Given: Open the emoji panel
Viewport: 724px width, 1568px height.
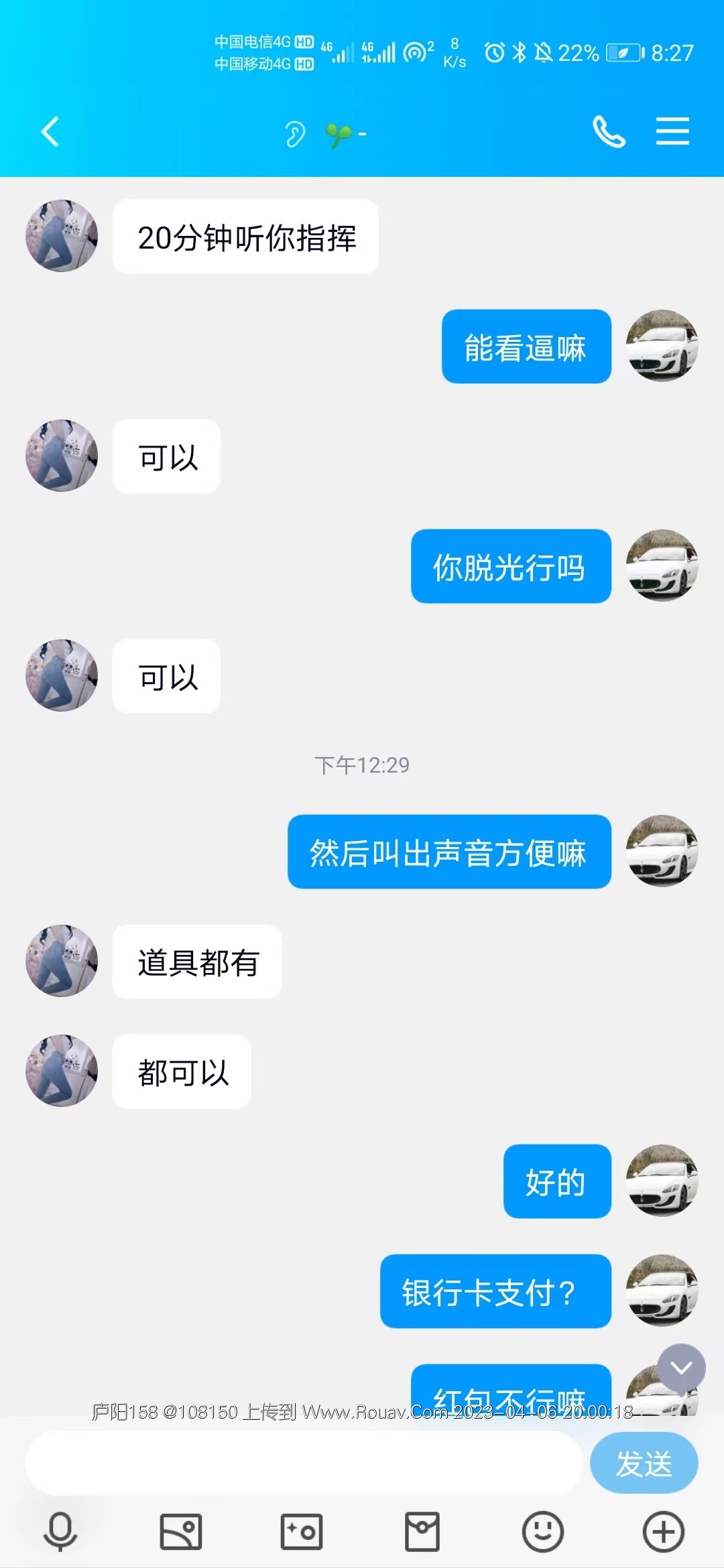Looking at the screenshot, I should (x=542, y=1532).
